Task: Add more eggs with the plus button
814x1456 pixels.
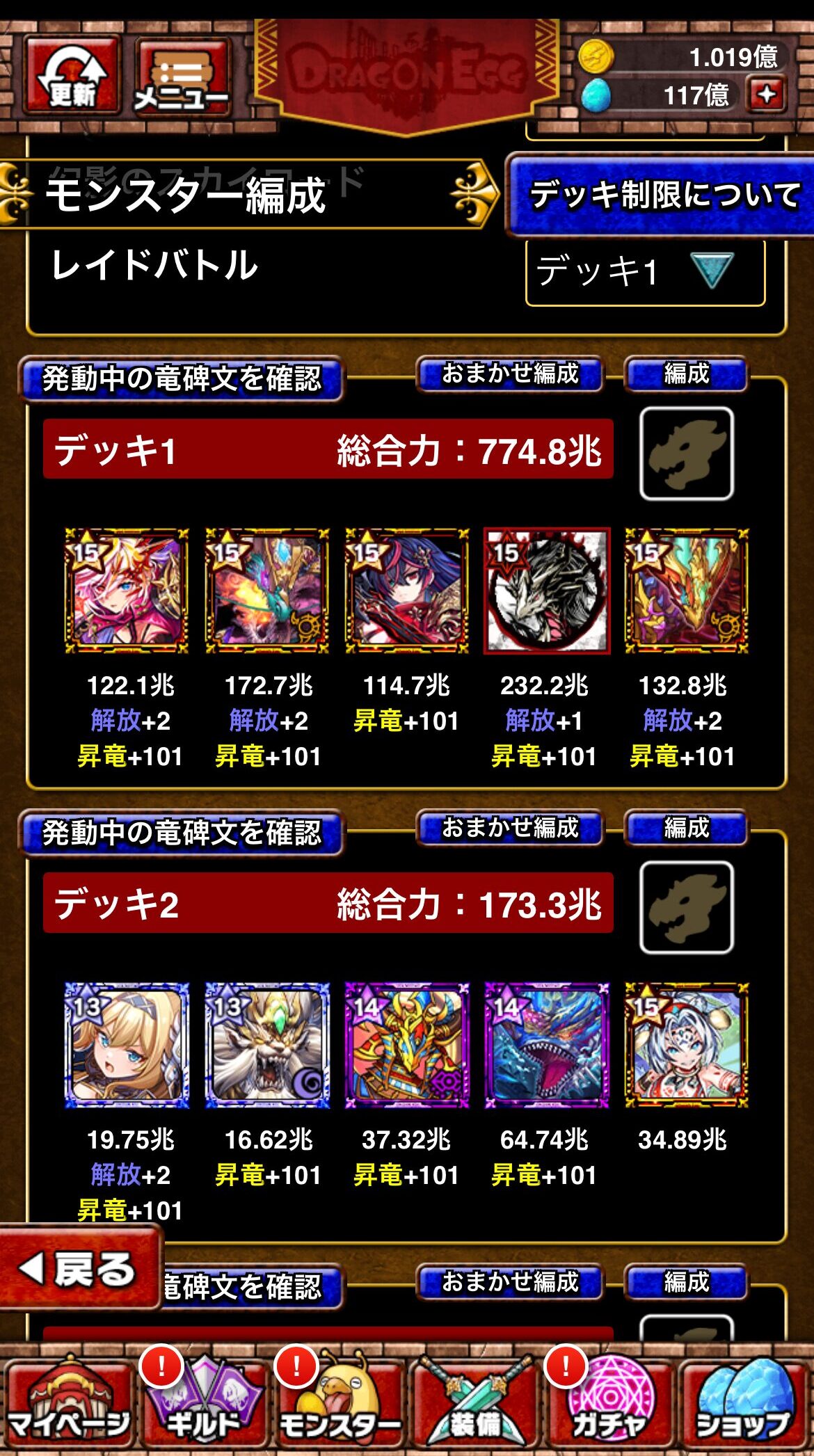Action: tap(767, 94)
